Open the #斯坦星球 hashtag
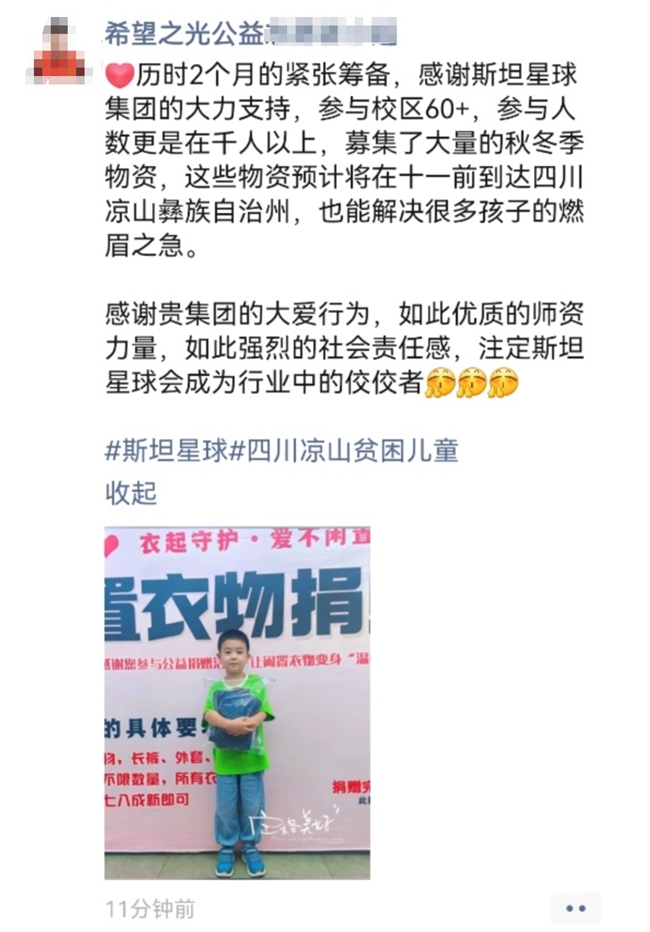This screenshot has width=650, height=932. coord(167,450)
